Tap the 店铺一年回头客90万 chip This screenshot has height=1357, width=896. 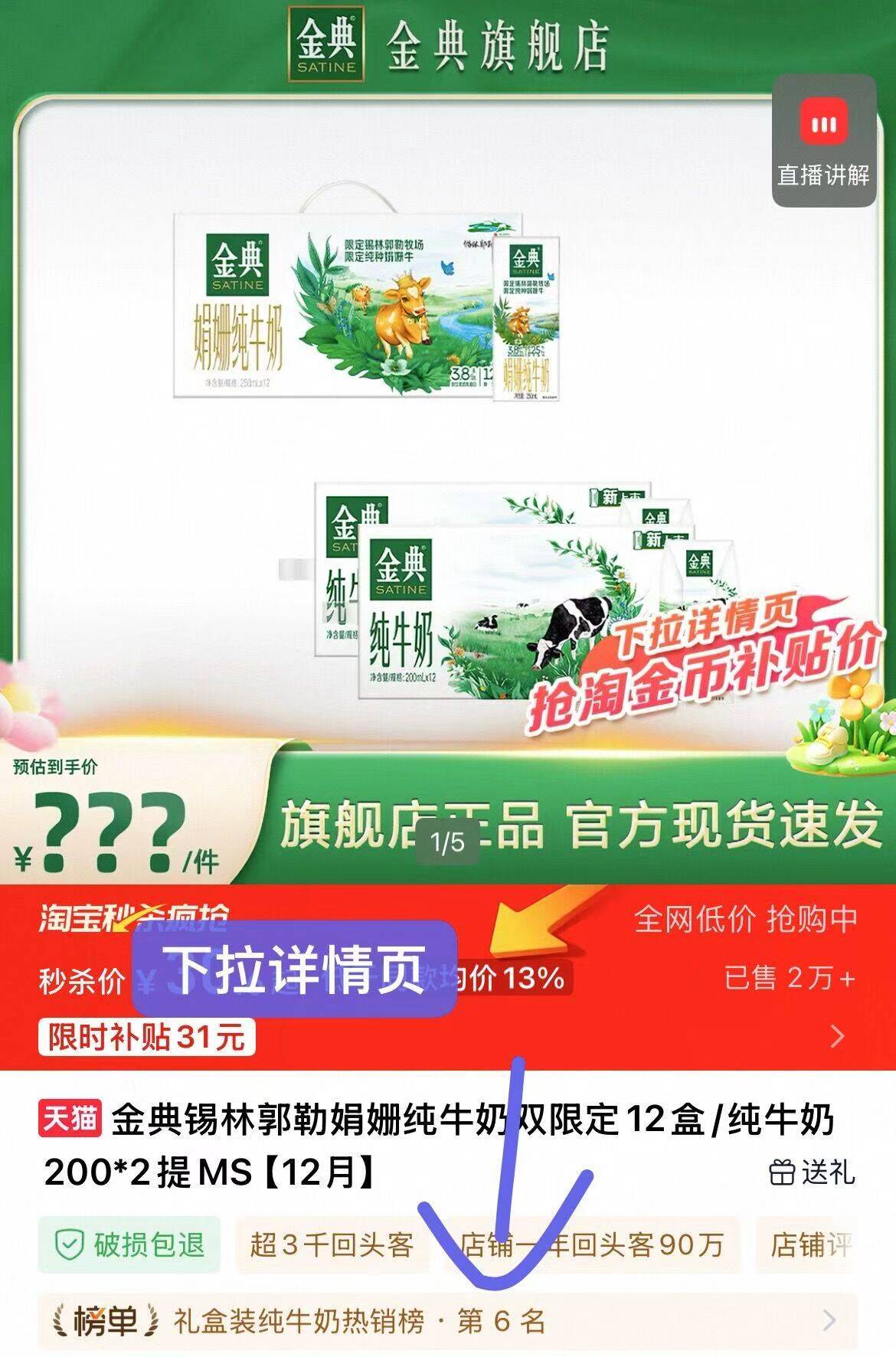click(591, 1245)
